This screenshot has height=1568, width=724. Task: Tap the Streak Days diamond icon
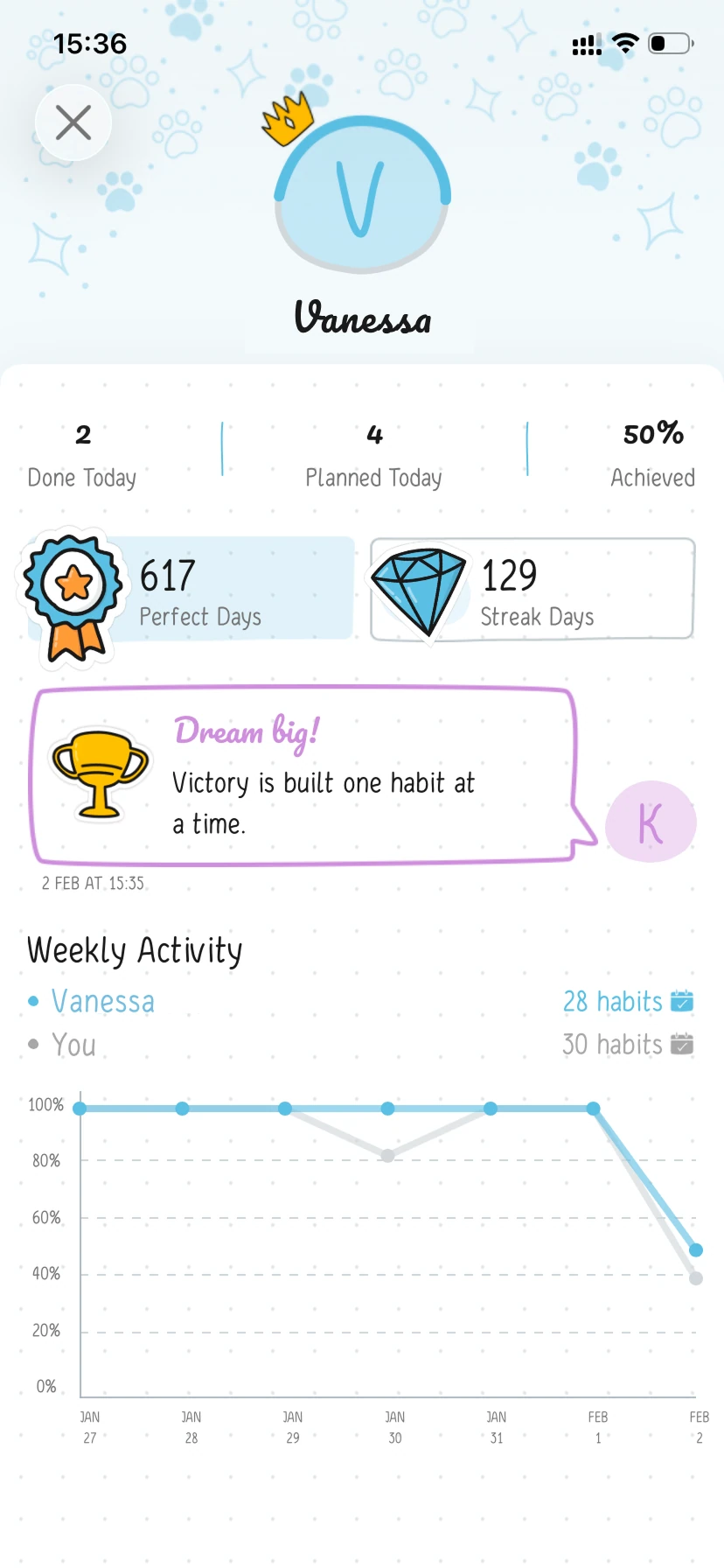419,588
